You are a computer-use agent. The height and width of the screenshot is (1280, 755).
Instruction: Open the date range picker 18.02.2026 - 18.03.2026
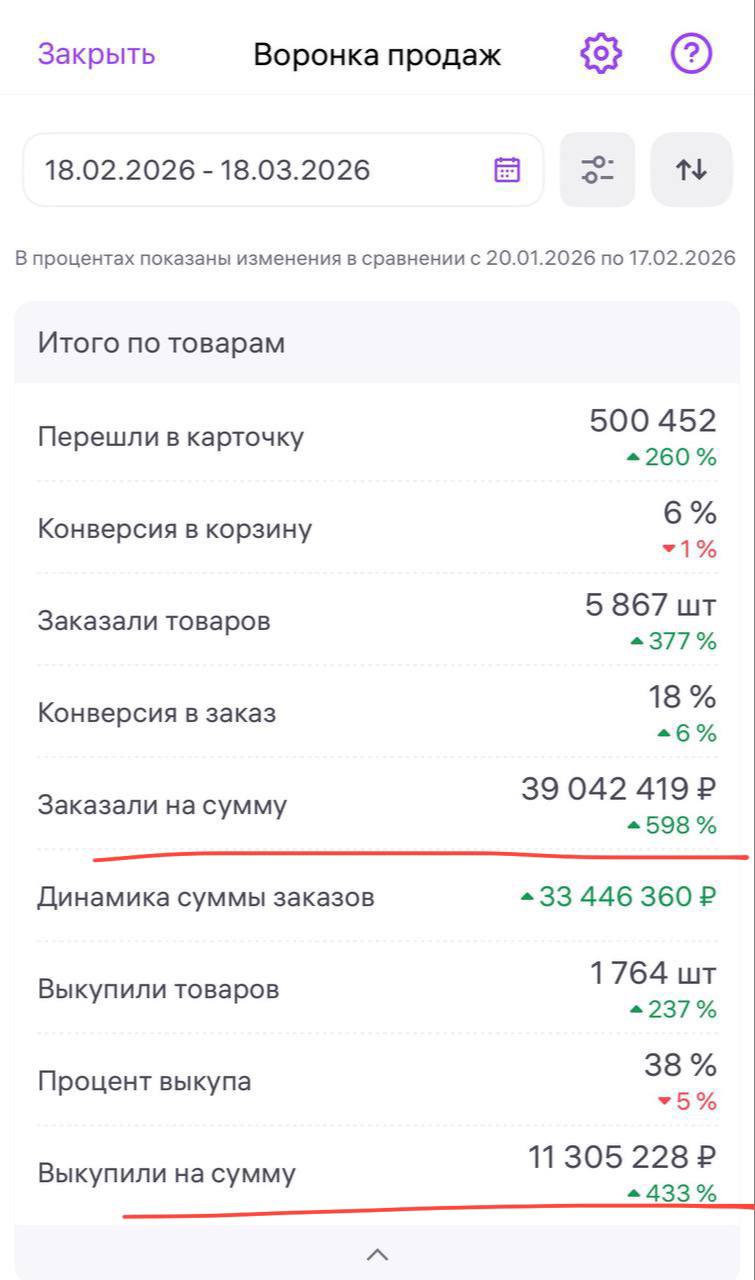[283, 170]
